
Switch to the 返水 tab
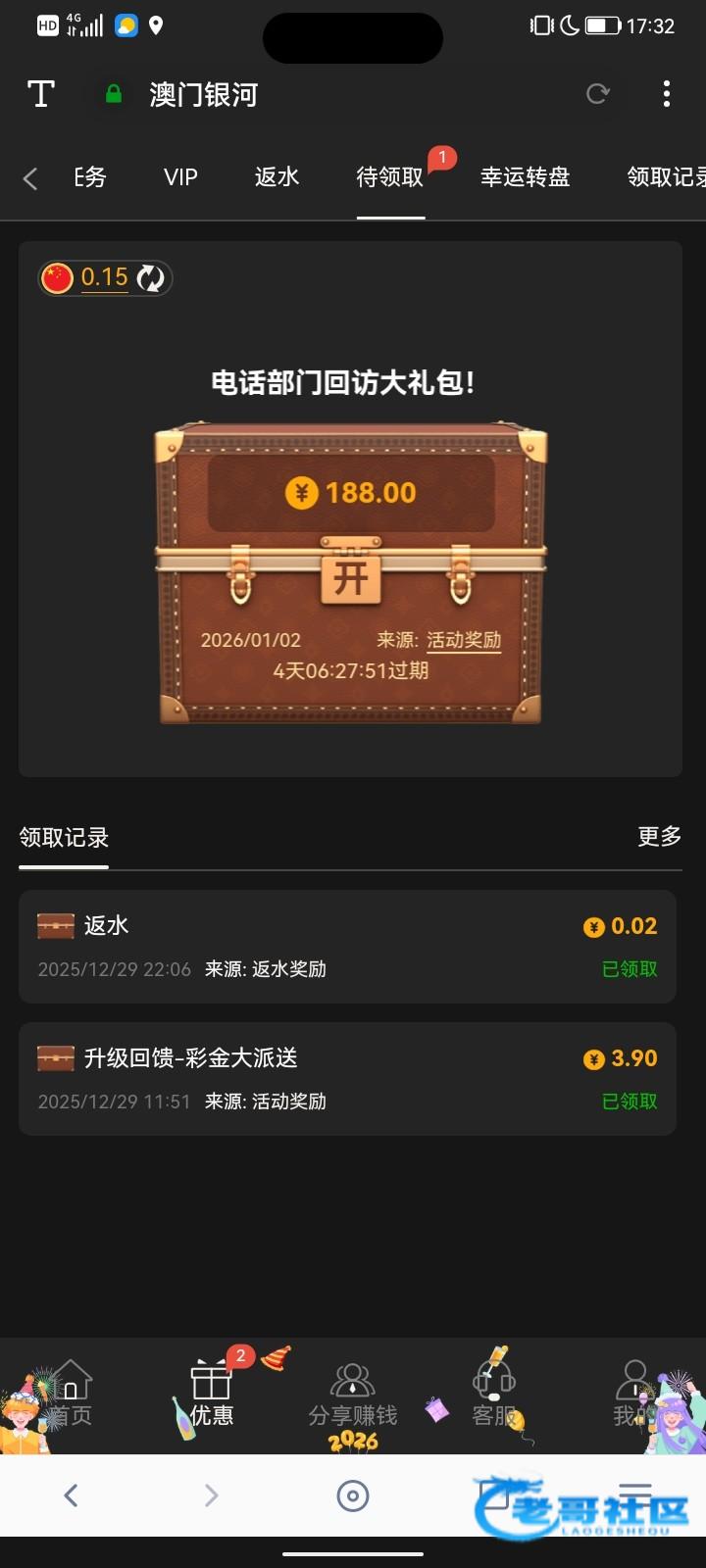(x=277, y=177)
